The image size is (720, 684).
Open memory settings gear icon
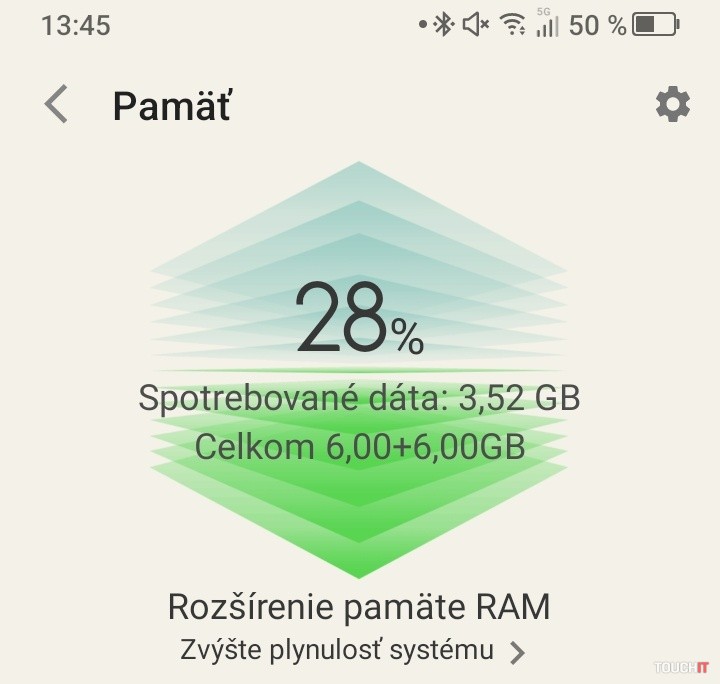tap(672, 104)
